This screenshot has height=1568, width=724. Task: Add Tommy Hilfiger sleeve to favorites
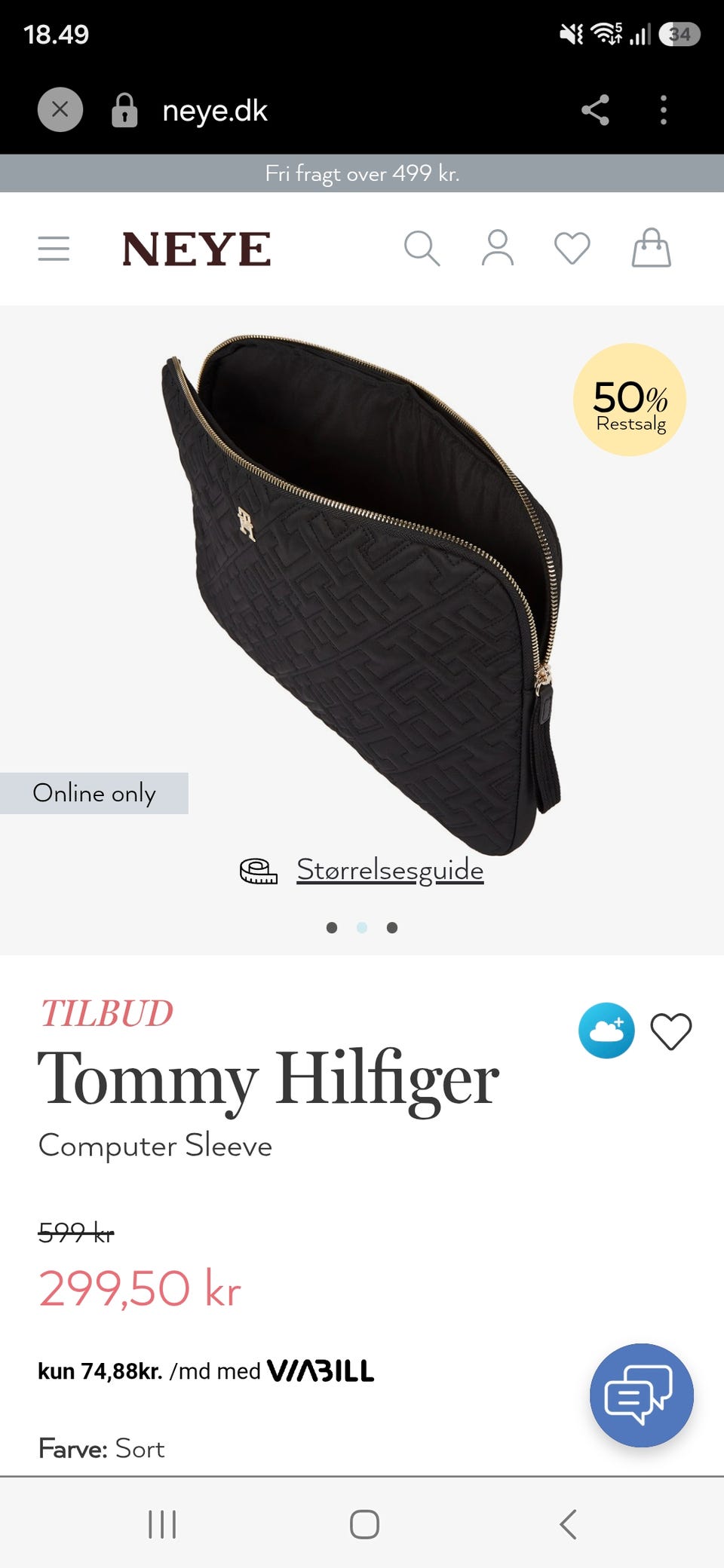coord(671,1031)
